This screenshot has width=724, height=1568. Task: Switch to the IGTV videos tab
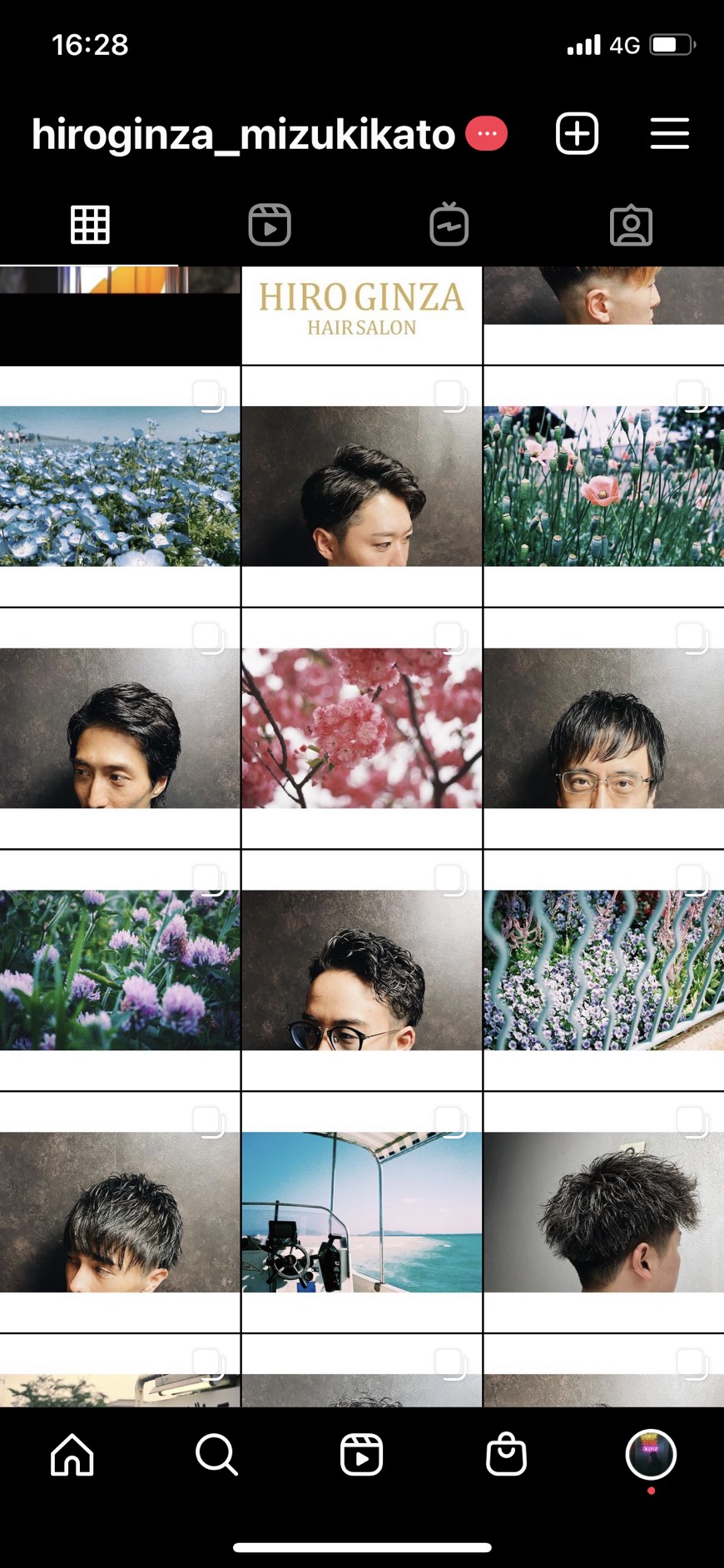tap(449, 225)
